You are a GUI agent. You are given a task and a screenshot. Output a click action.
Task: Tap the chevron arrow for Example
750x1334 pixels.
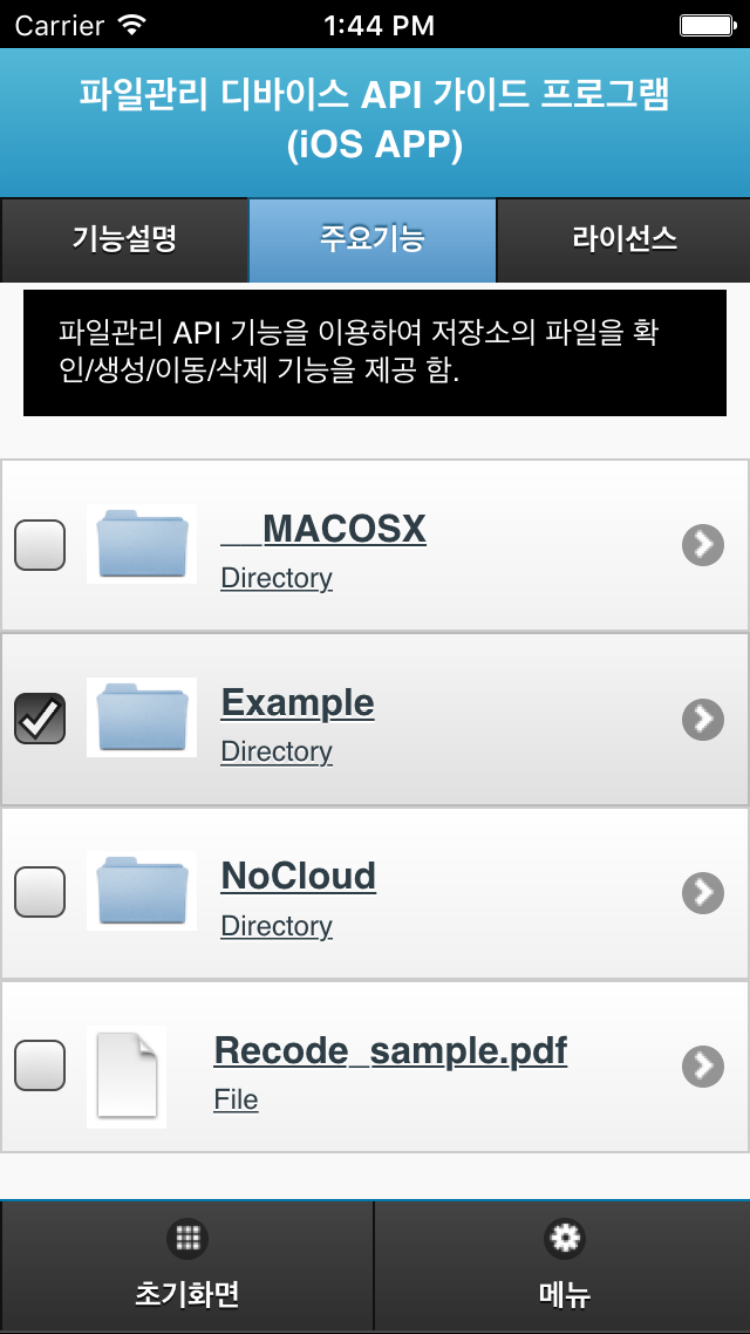(703, 719)
